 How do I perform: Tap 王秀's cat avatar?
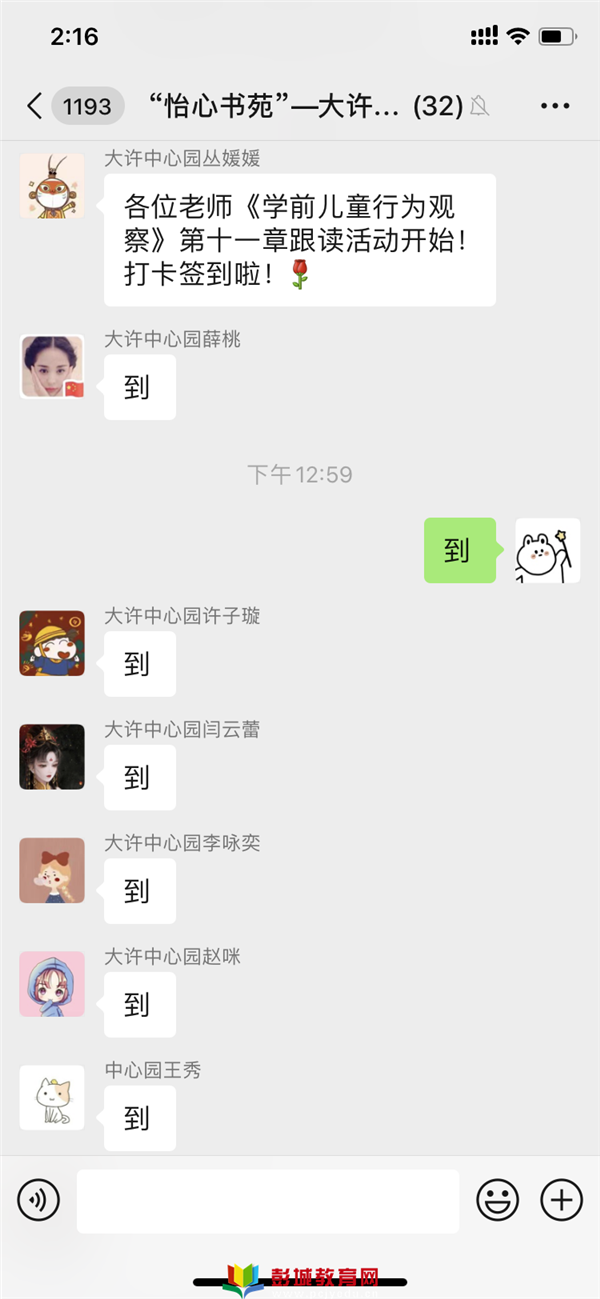pyautogui.click(x=52, y=1098)
